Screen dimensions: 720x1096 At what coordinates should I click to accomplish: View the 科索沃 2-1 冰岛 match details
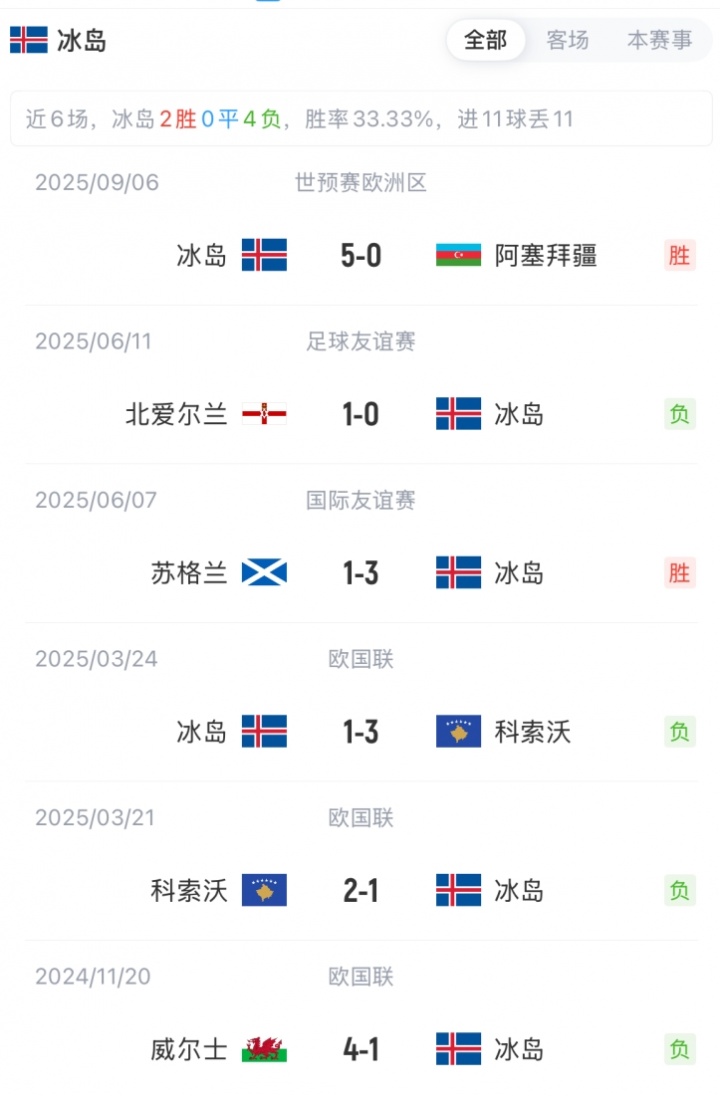(360, 890)
